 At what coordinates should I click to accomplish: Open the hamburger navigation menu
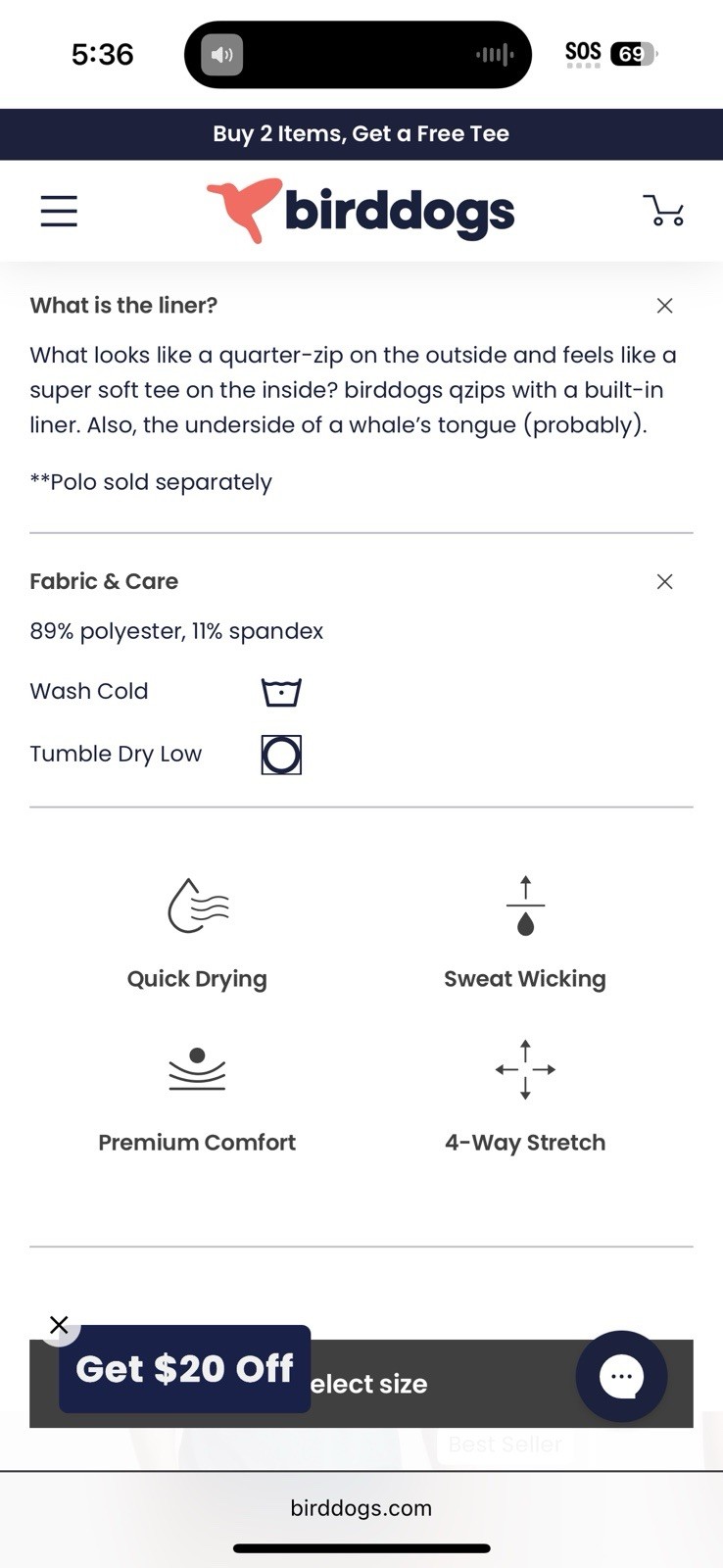tap(59, 211)
